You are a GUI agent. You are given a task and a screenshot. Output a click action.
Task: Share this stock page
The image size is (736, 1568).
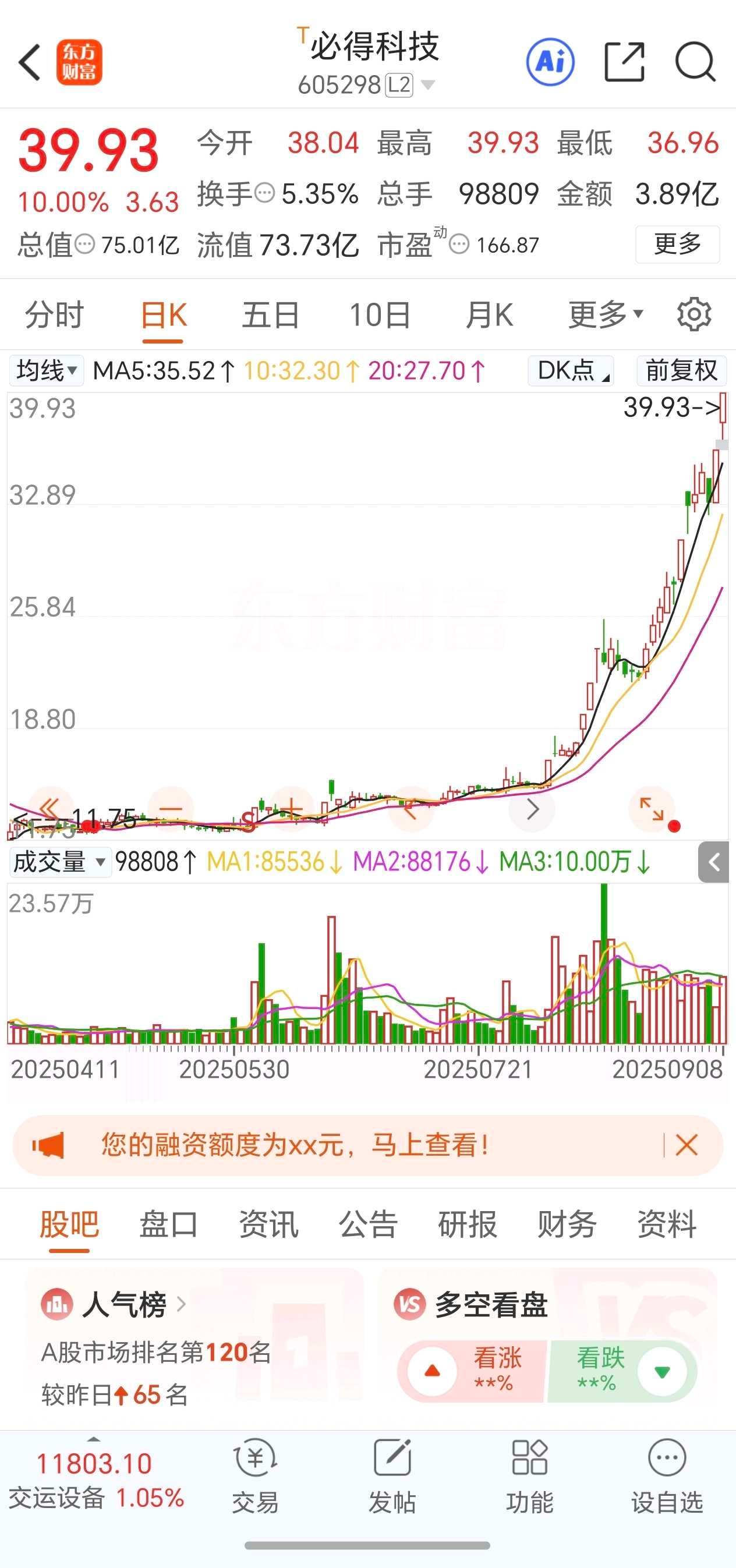(x=624, y=62)
